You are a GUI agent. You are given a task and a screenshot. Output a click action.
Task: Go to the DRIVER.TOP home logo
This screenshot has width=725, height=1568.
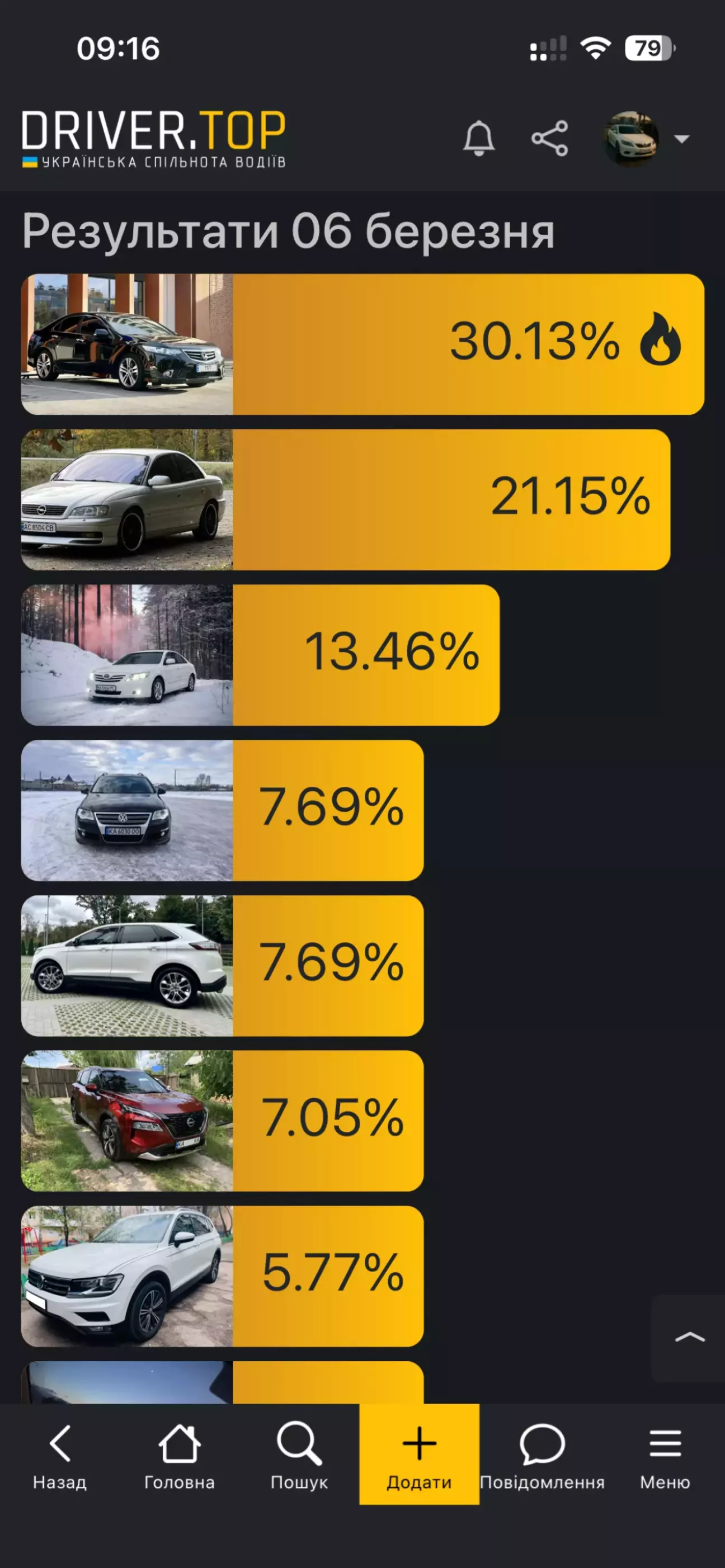coord(153,138)
